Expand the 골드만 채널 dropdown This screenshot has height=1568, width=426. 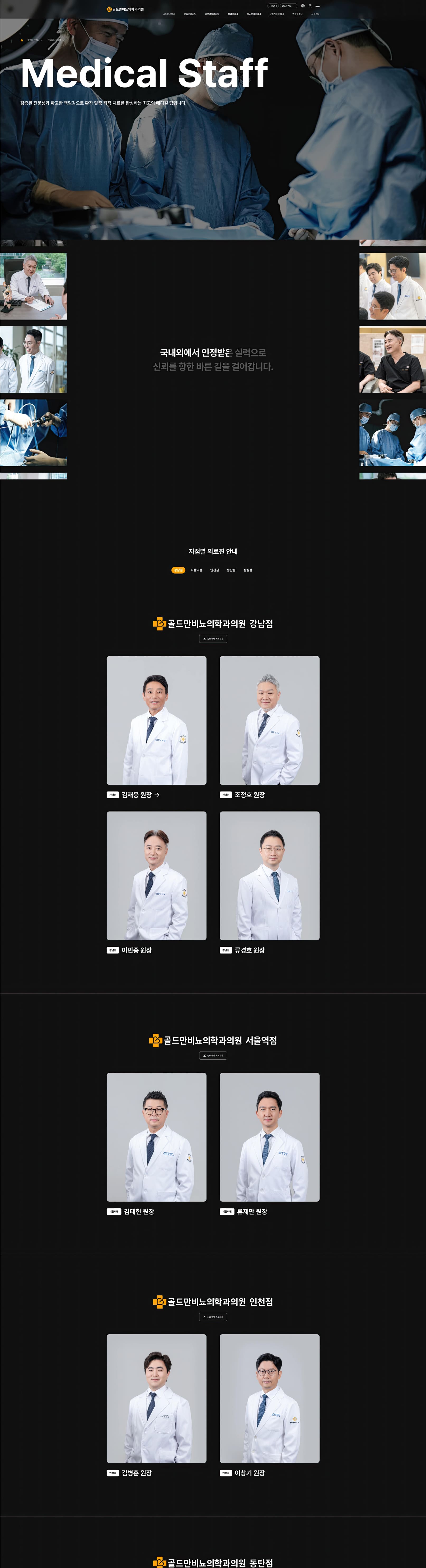288,6
